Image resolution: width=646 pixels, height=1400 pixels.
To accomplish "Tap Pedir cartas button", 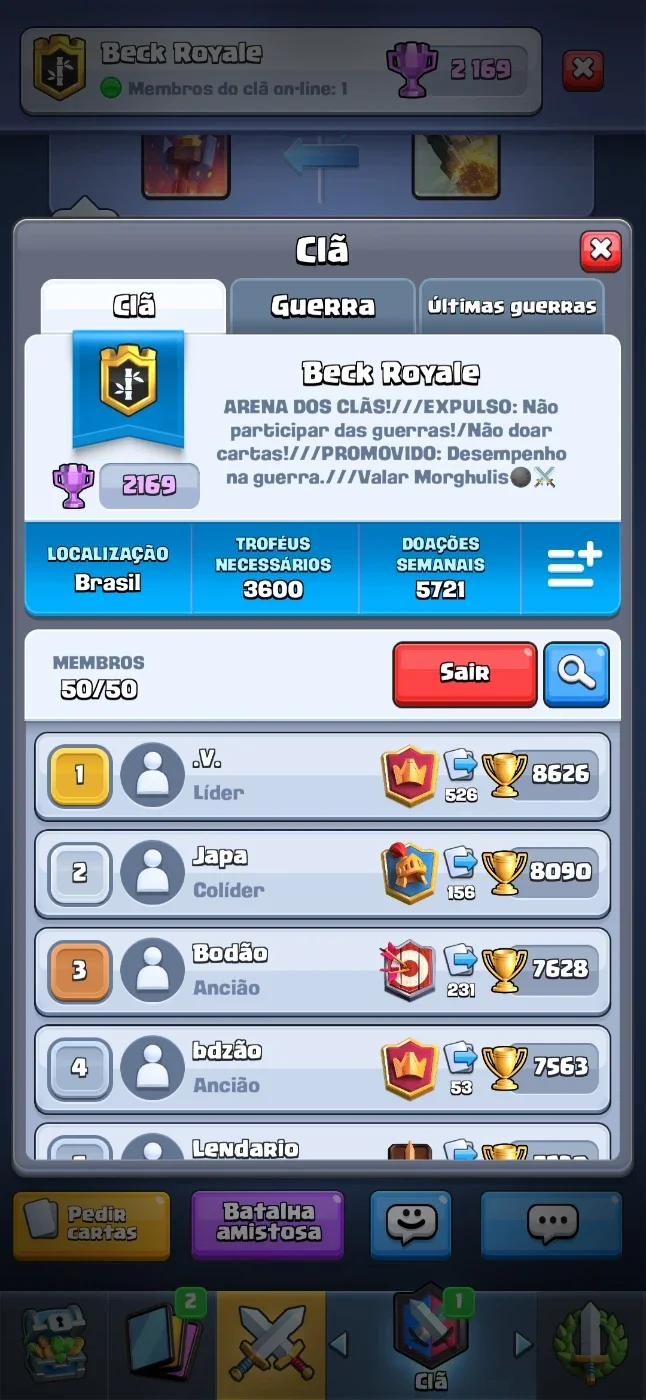I will click(x=92, y=1224).
